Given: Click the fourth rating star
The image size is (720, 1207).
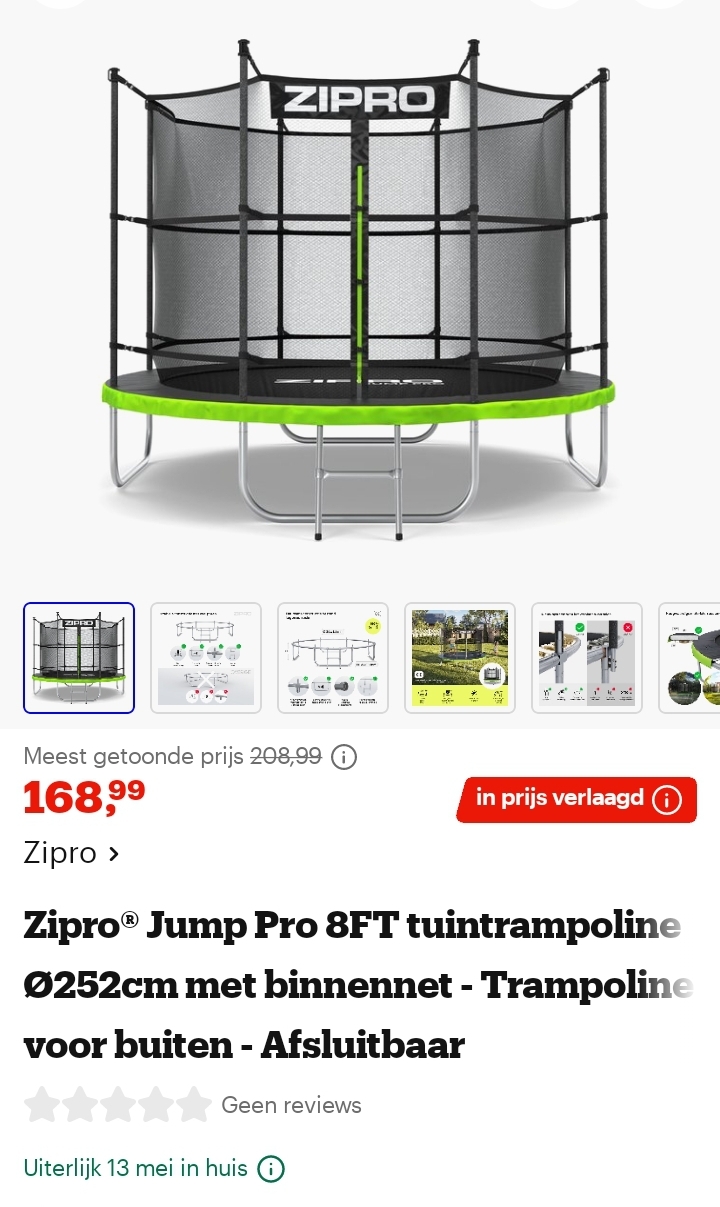Looking at the screenshot, I should click(x=154, y=1105).
